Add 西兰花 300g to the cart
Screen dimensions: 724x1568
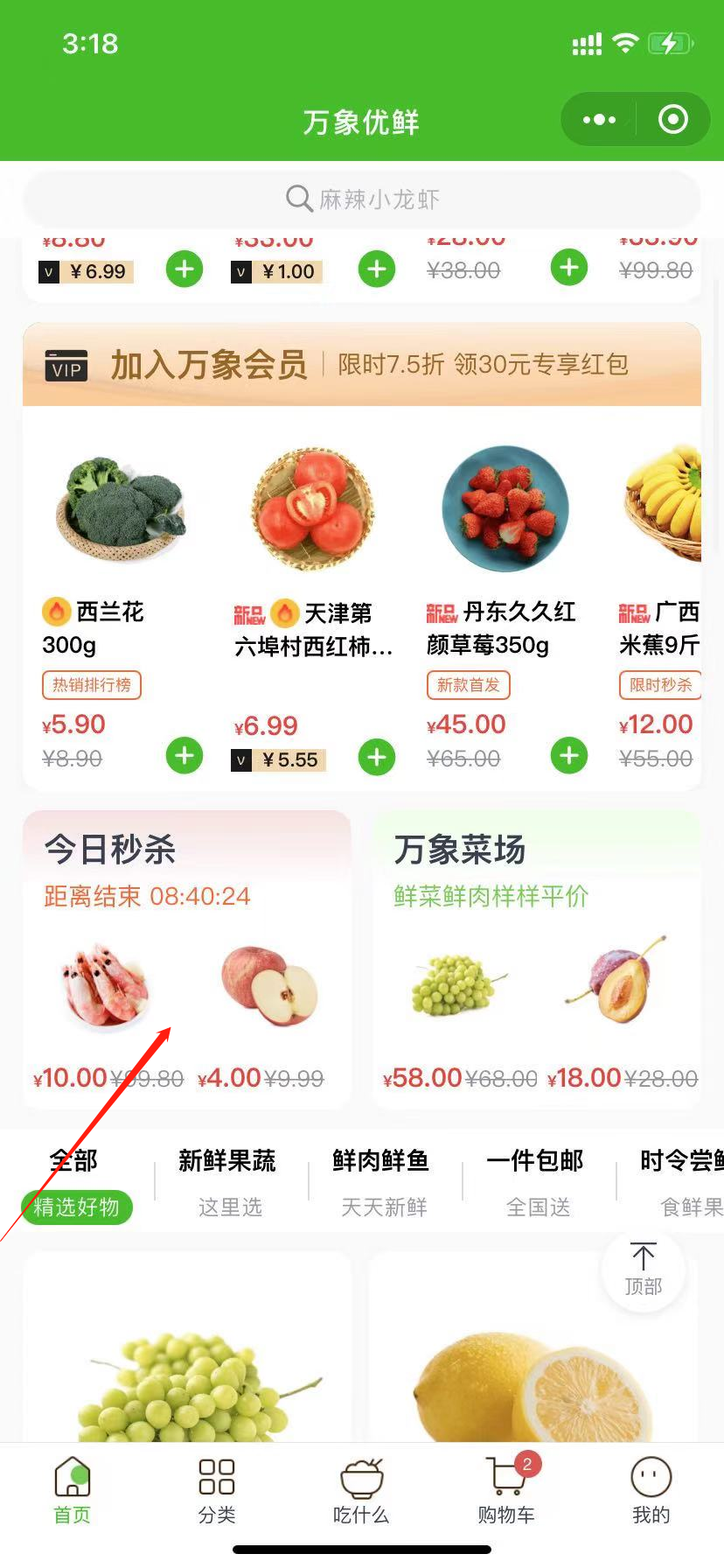(x=184, y=755)
